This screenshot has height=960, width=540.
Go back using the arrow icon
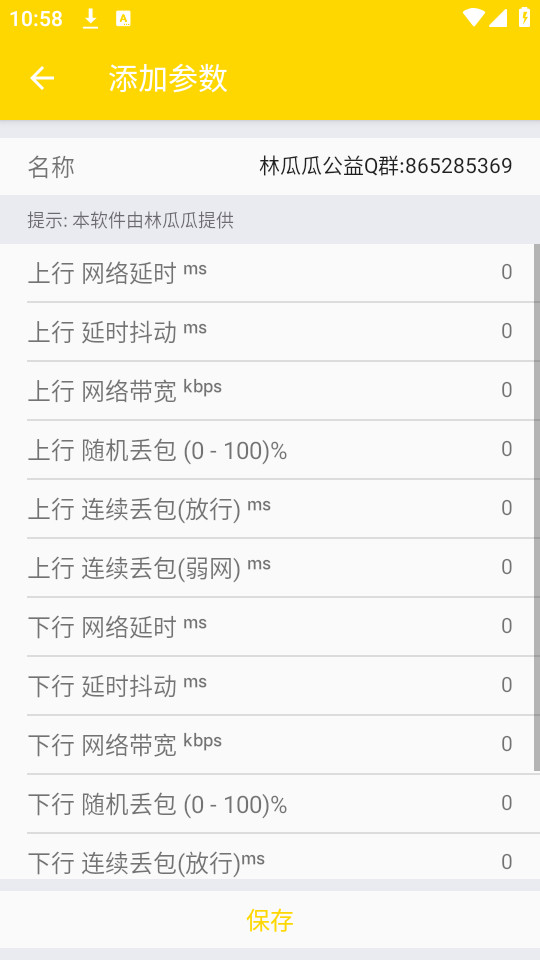pyautogui.click(x=42, y=78)
